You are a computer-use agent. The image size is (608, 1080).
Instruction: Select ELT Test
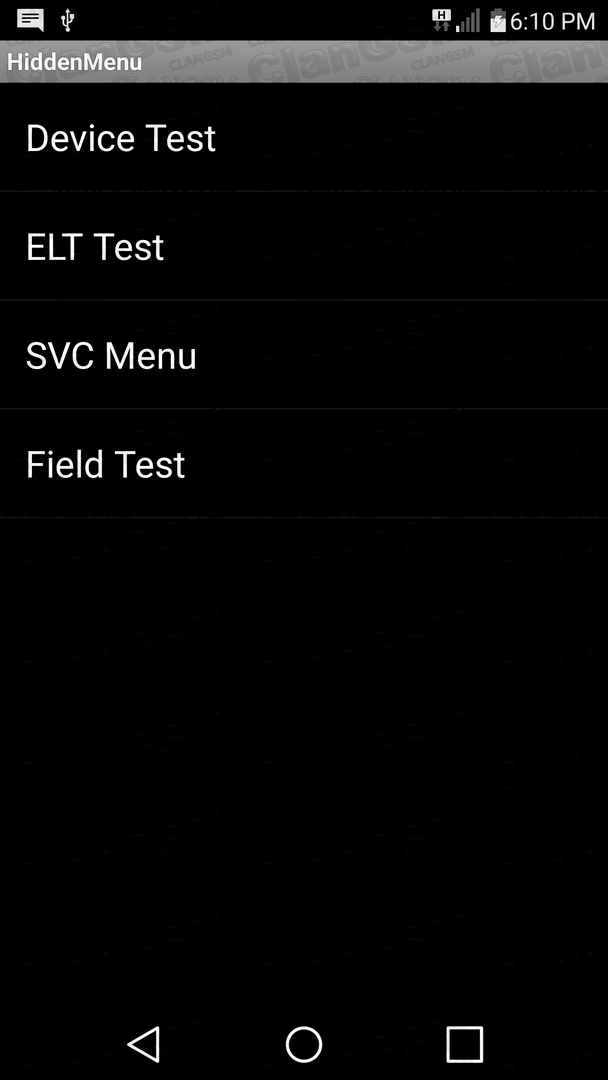[x=304, y=246]
